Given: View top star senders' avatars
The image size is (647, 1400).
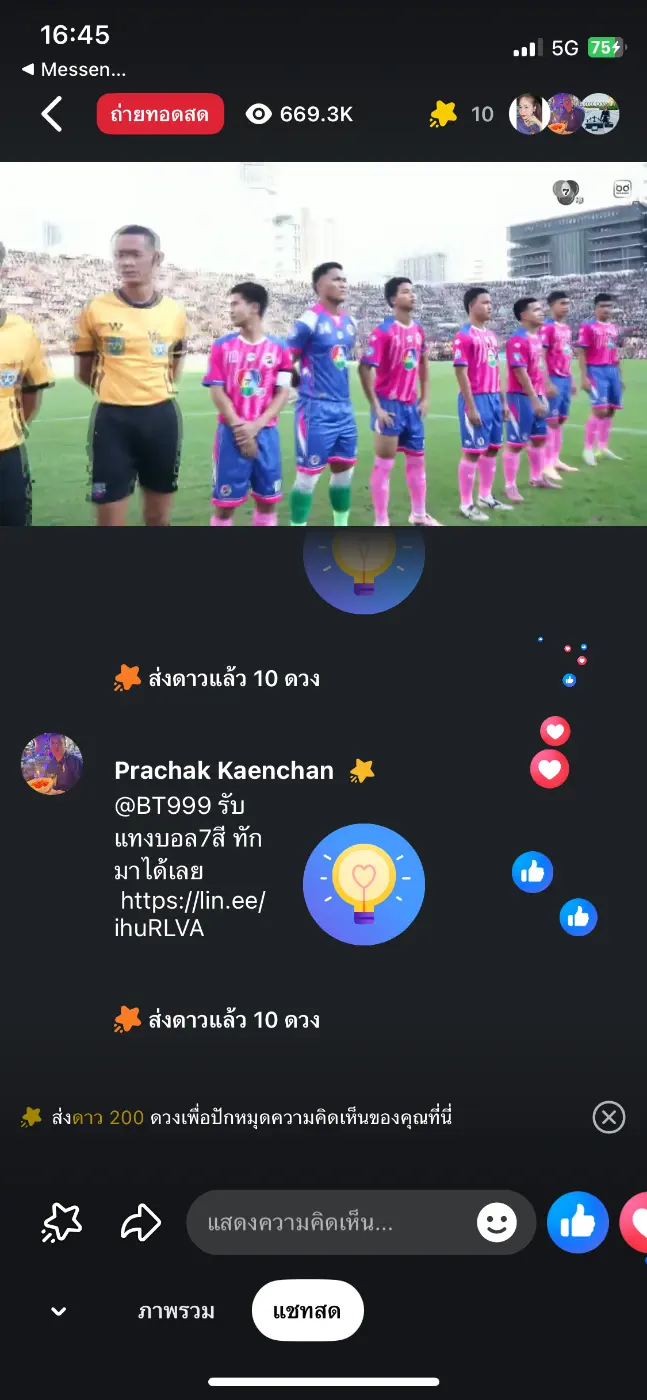Looking at the screenshot, I should [x=564, y=114].
